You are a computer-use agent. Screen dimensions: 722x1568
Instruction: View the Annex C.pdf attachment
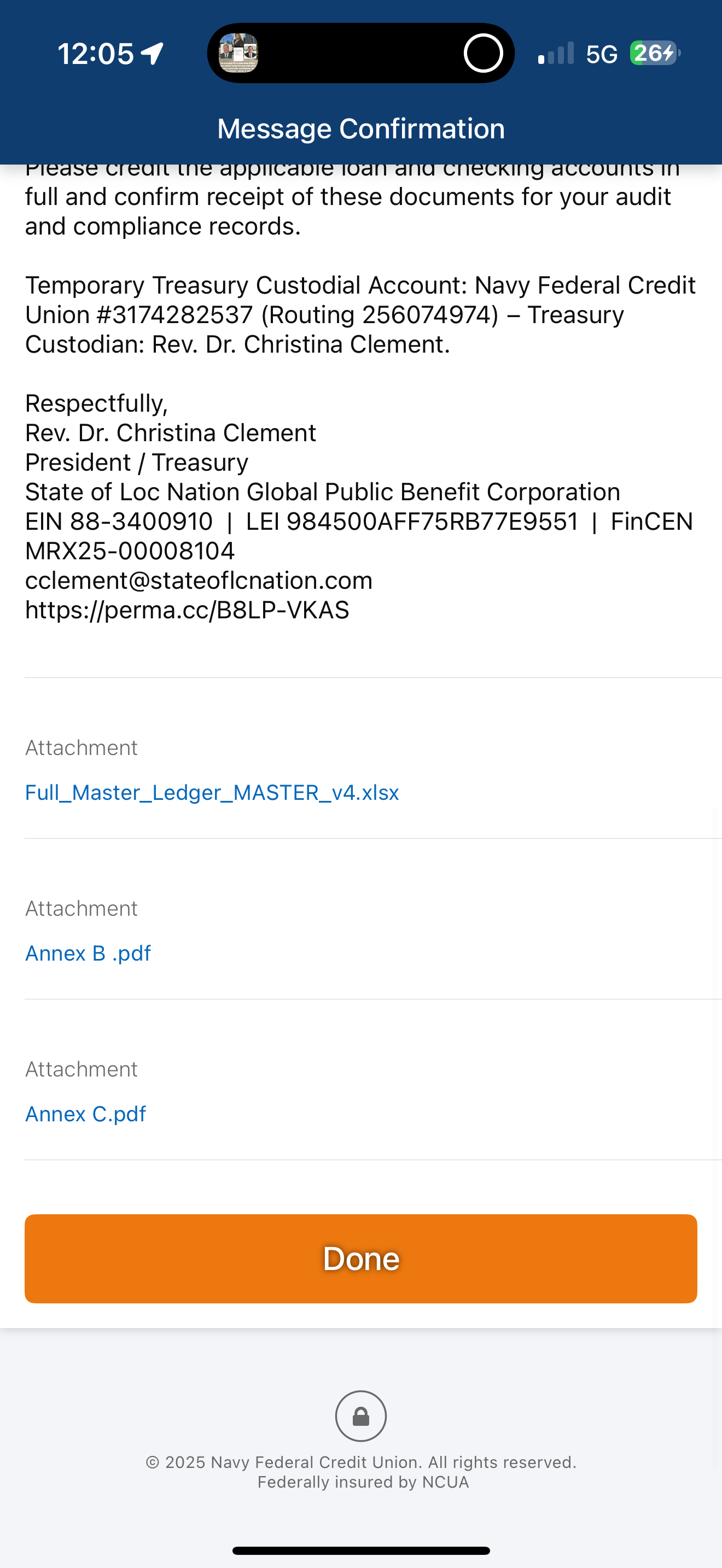pyautogui.click(x=85, y=1114)
